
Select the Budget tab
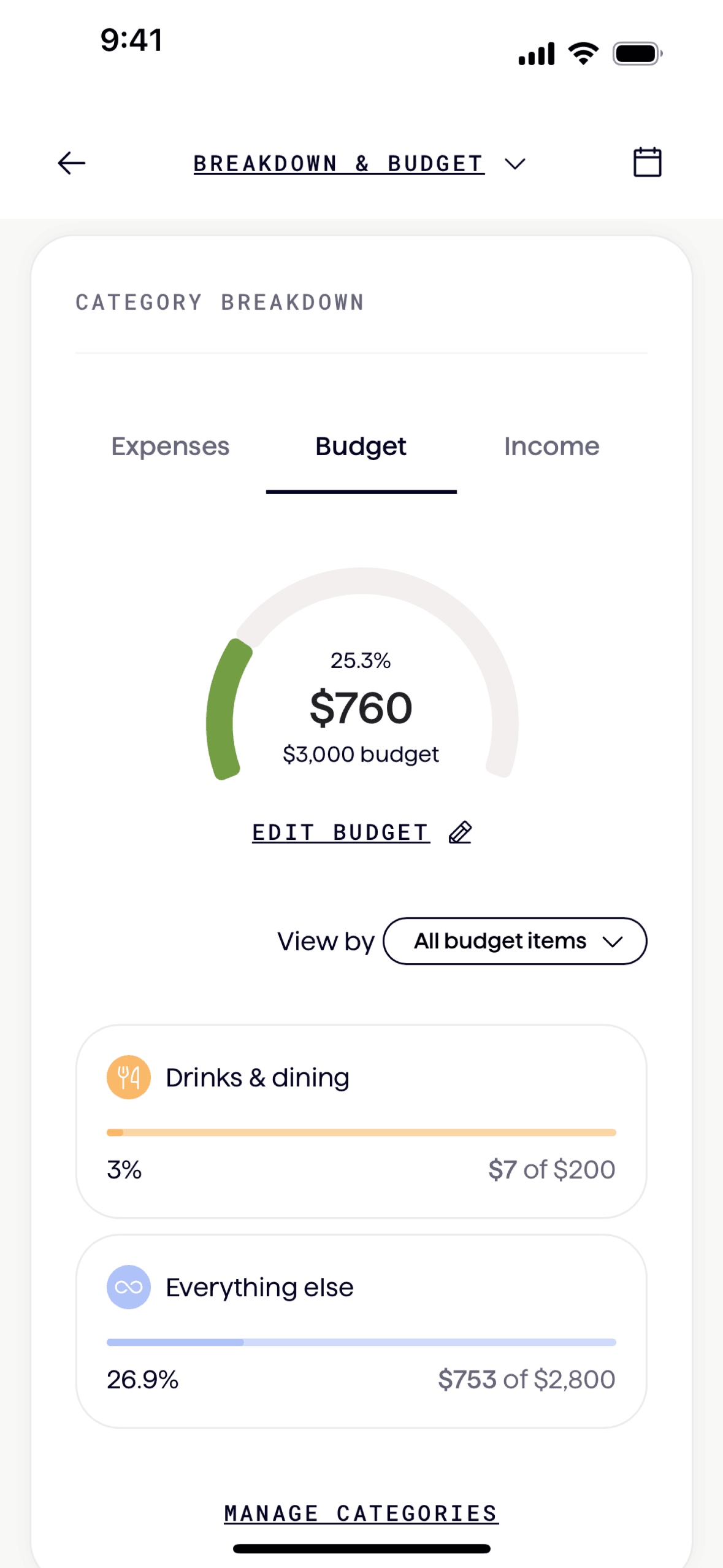tap(361, 446)
